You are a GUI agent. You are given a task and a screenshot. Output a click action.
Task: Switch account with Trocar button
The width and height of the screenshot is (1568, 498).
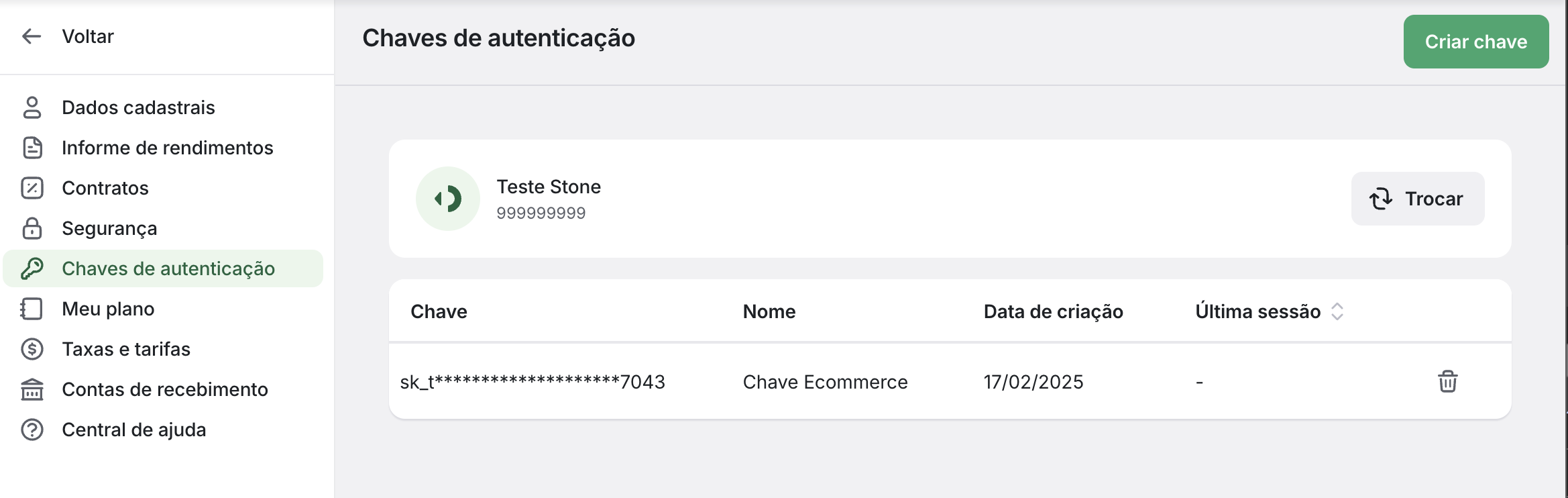pos(1417,199)
